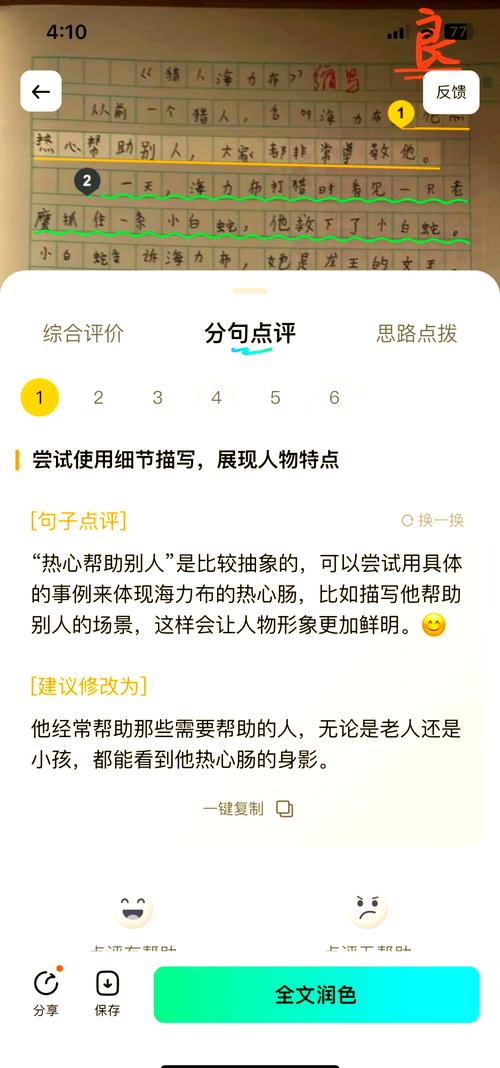Jump to sentence comment number 5
Screen dimensions: 500x1068
(x=275, y=398)
